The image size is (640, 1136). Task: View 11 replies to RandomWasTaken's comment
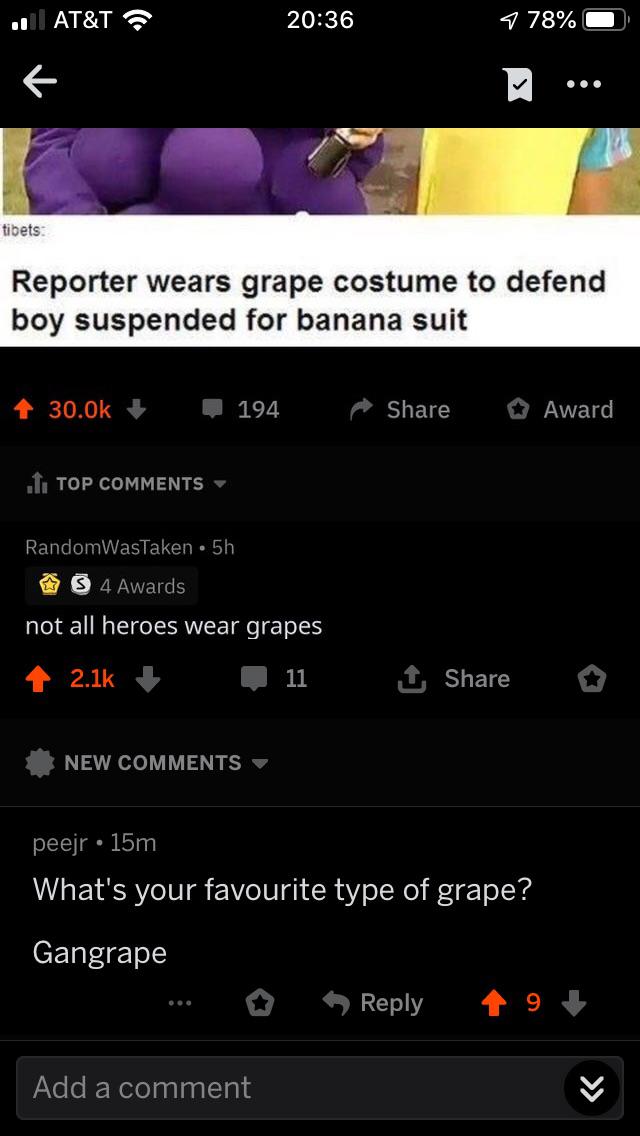coord(276,679)
